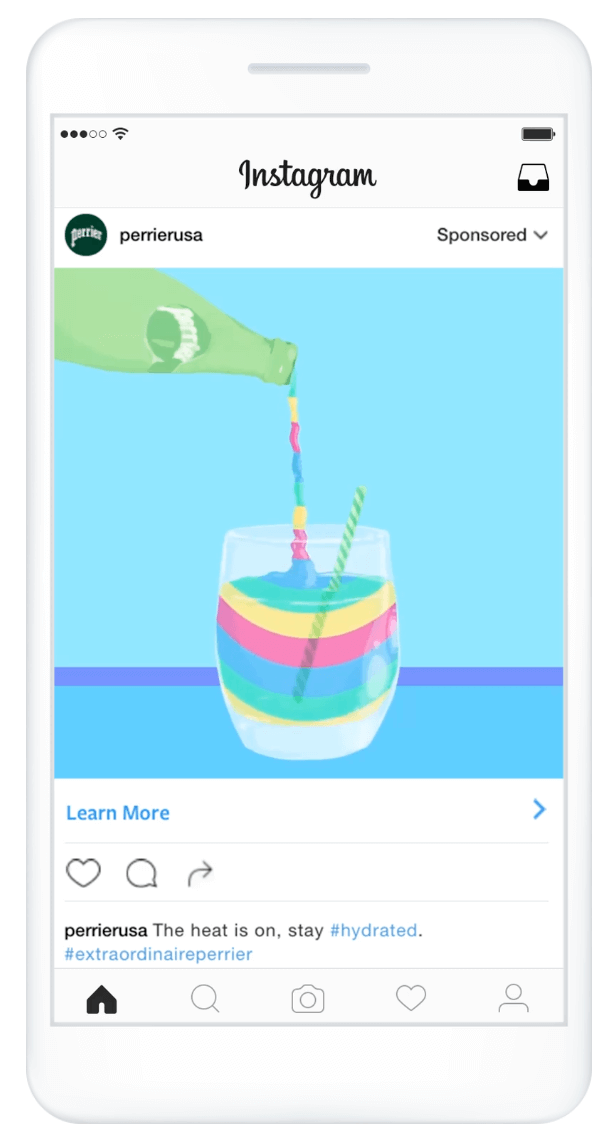Viewport: 608px width, 1148px height.
Task: Switch to the Search tab
Action: tap(205, 999)
